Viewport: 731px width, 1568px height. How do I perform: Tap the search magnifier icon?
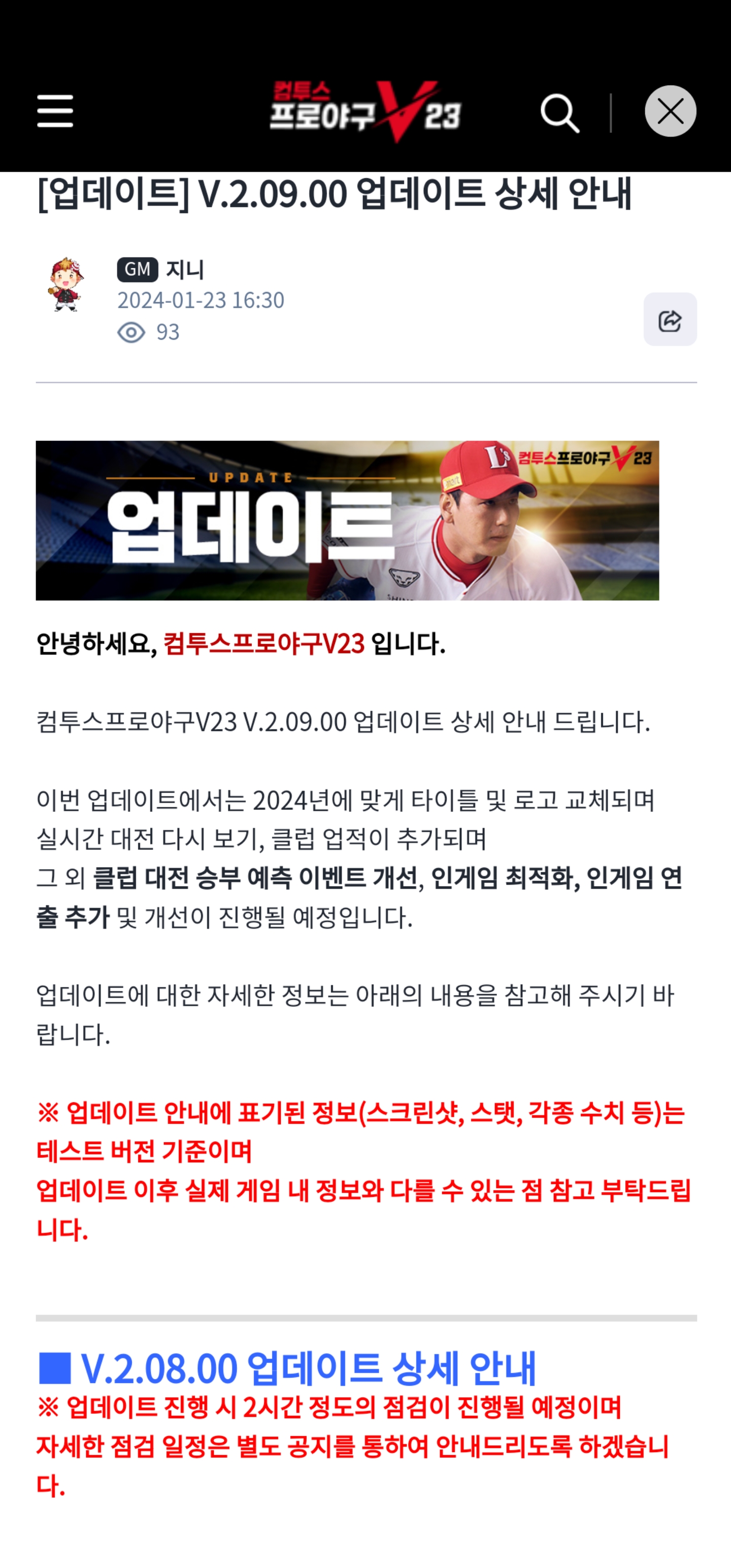point(559,113)
